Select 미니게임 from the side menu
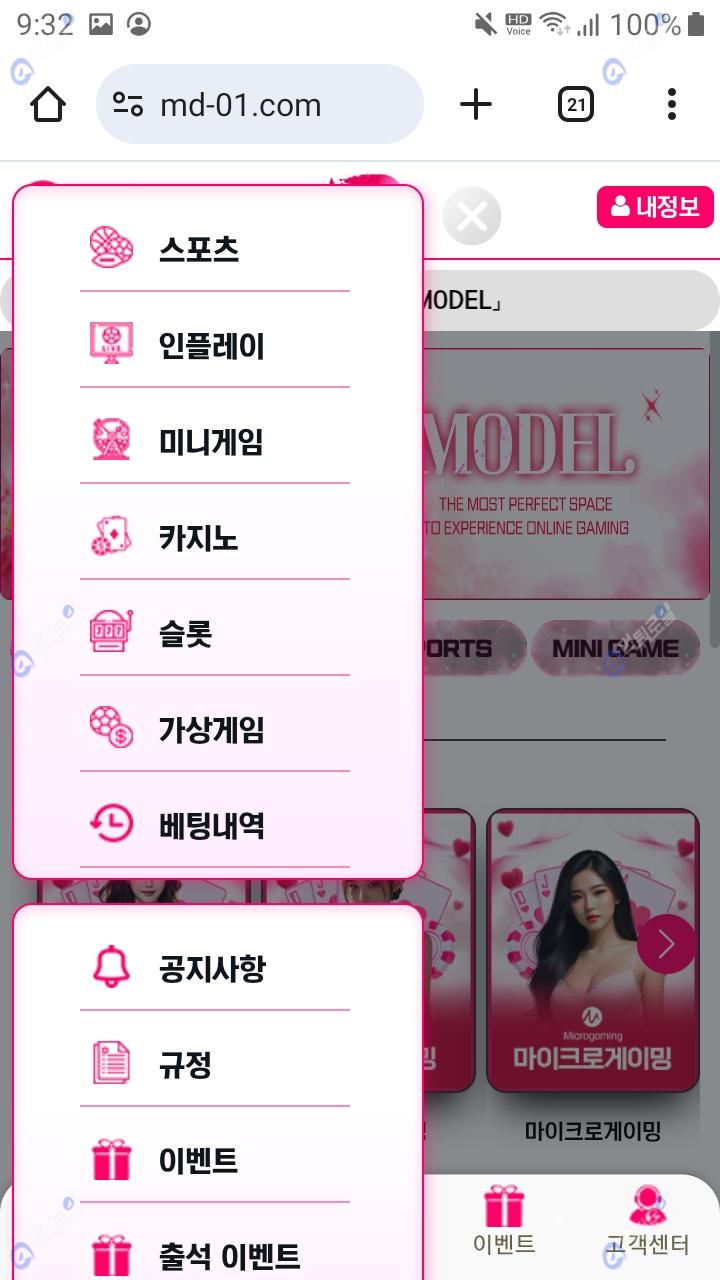The height and width of the screenshot is (1280, 720). [210, 442]
